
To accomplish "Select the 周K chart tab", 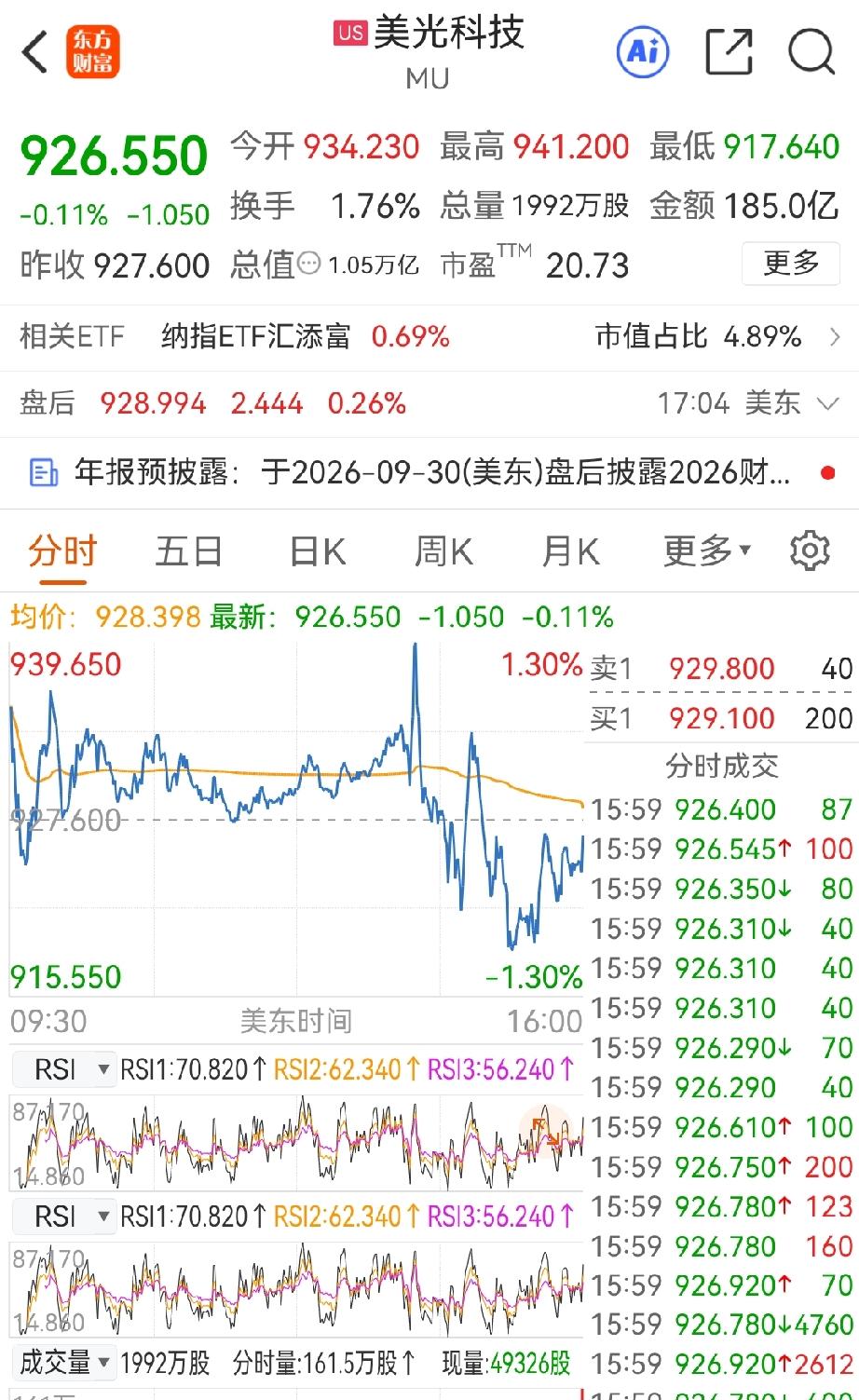I will click(x=443, y=552).
